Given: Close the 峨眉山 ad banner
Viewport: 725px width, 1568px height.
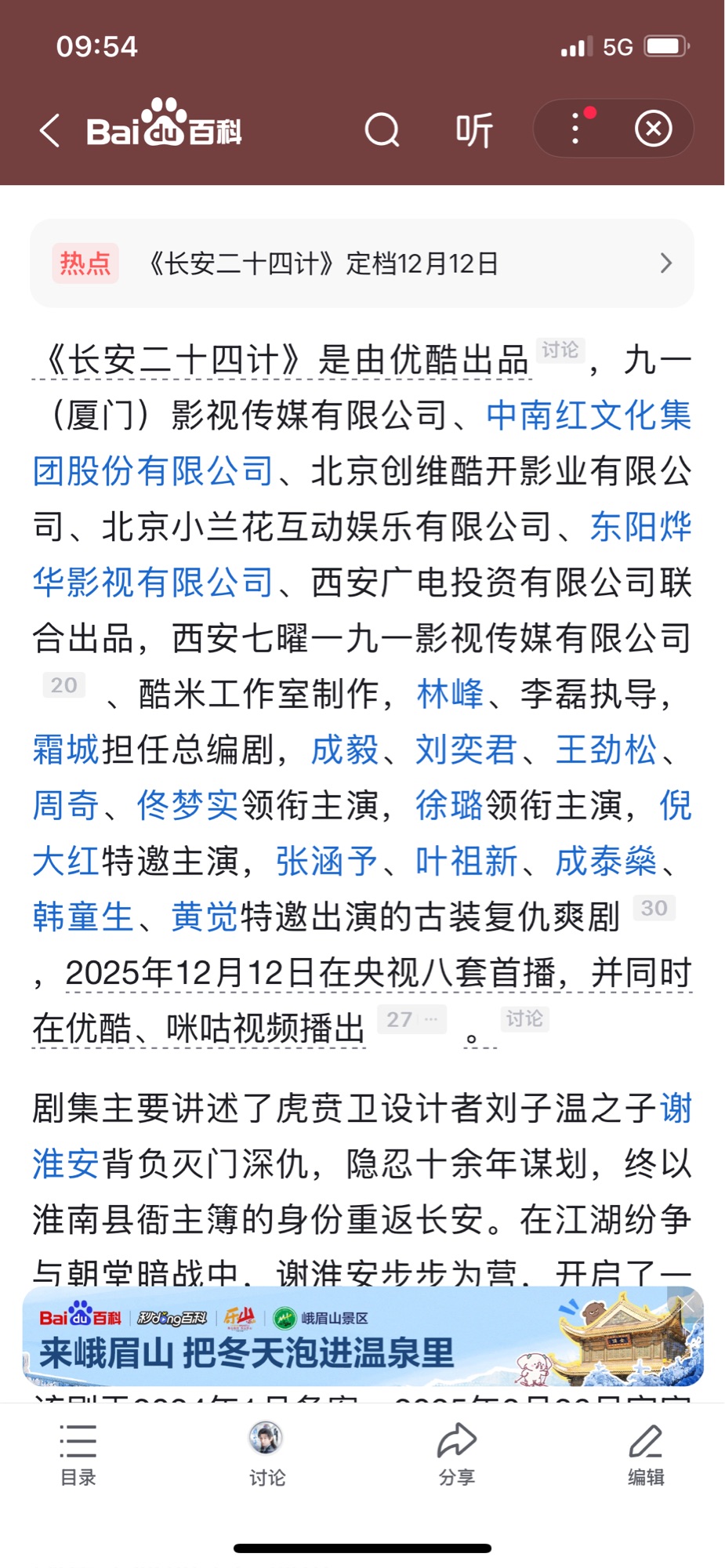Looking at the screenshot, I should click(x=687, y=1304).
